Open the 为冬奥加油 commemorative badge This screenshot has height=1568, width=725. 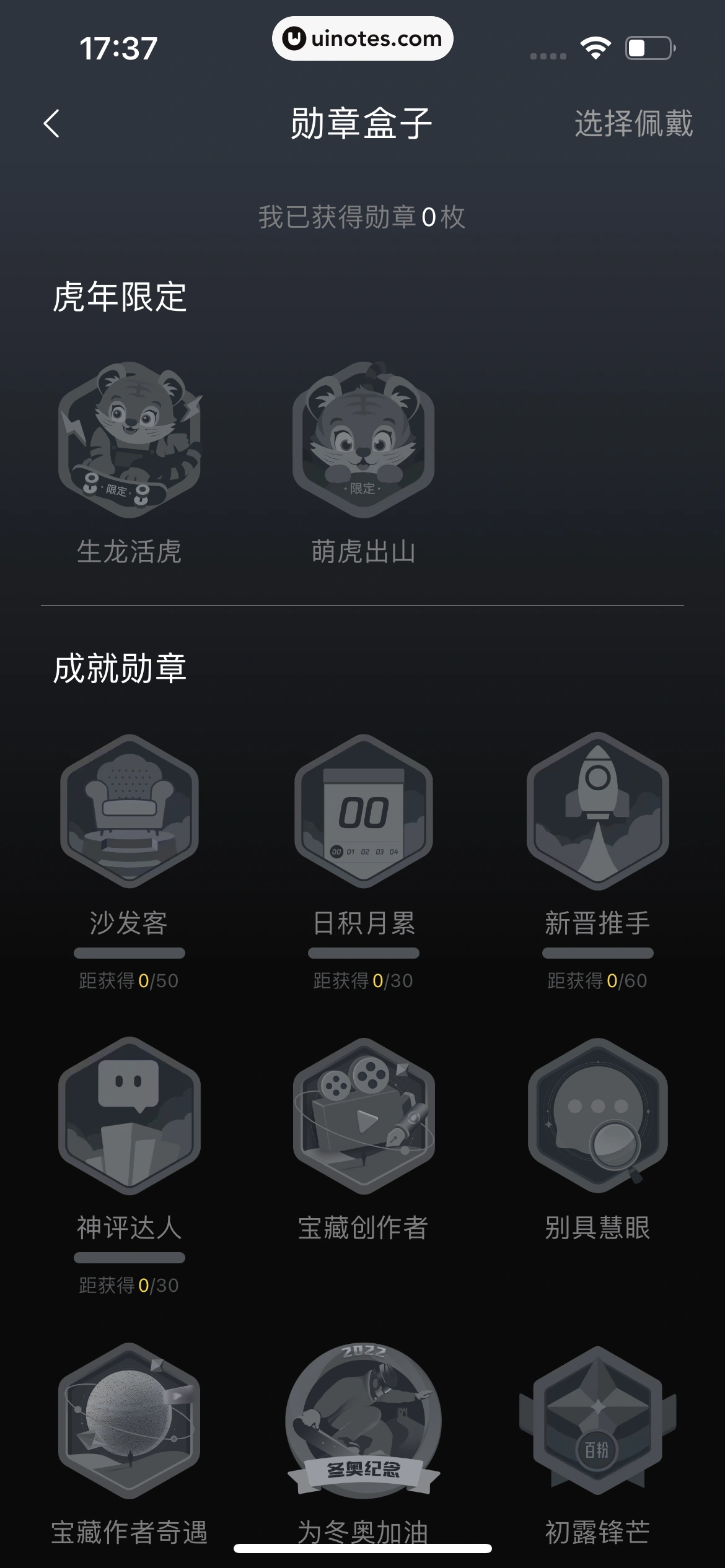point(363,1431)
